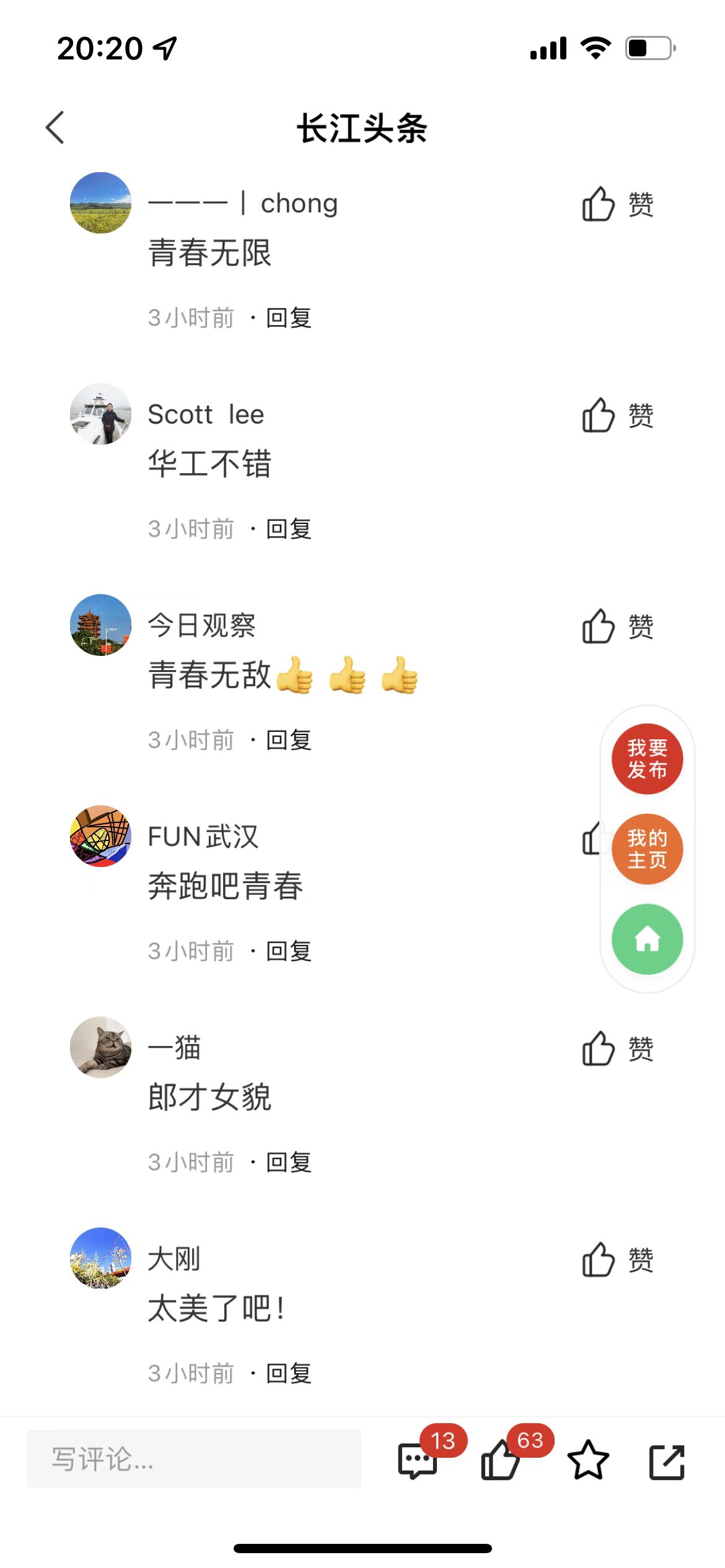Reply to 大刚's comment

point(289,1374)
